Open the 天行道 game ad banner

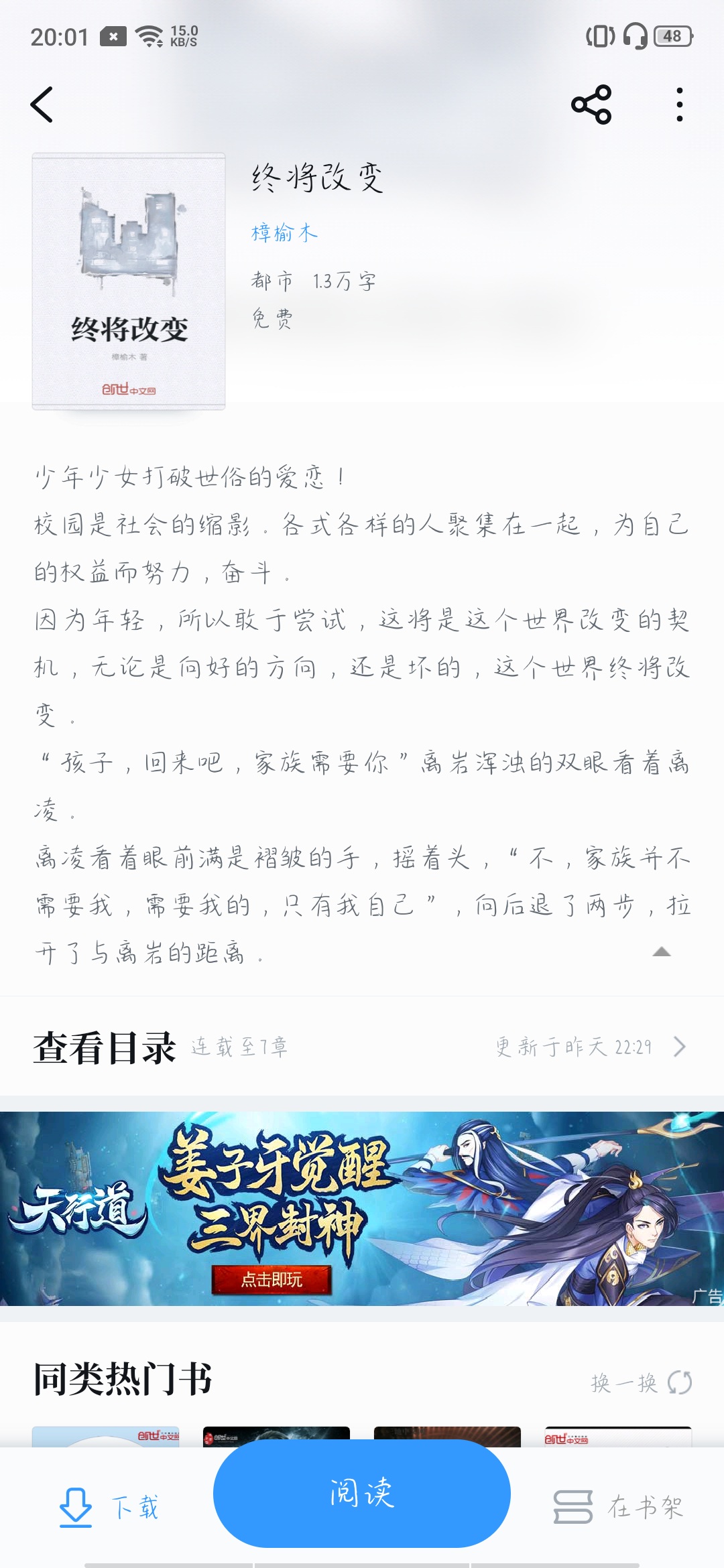362,1208
